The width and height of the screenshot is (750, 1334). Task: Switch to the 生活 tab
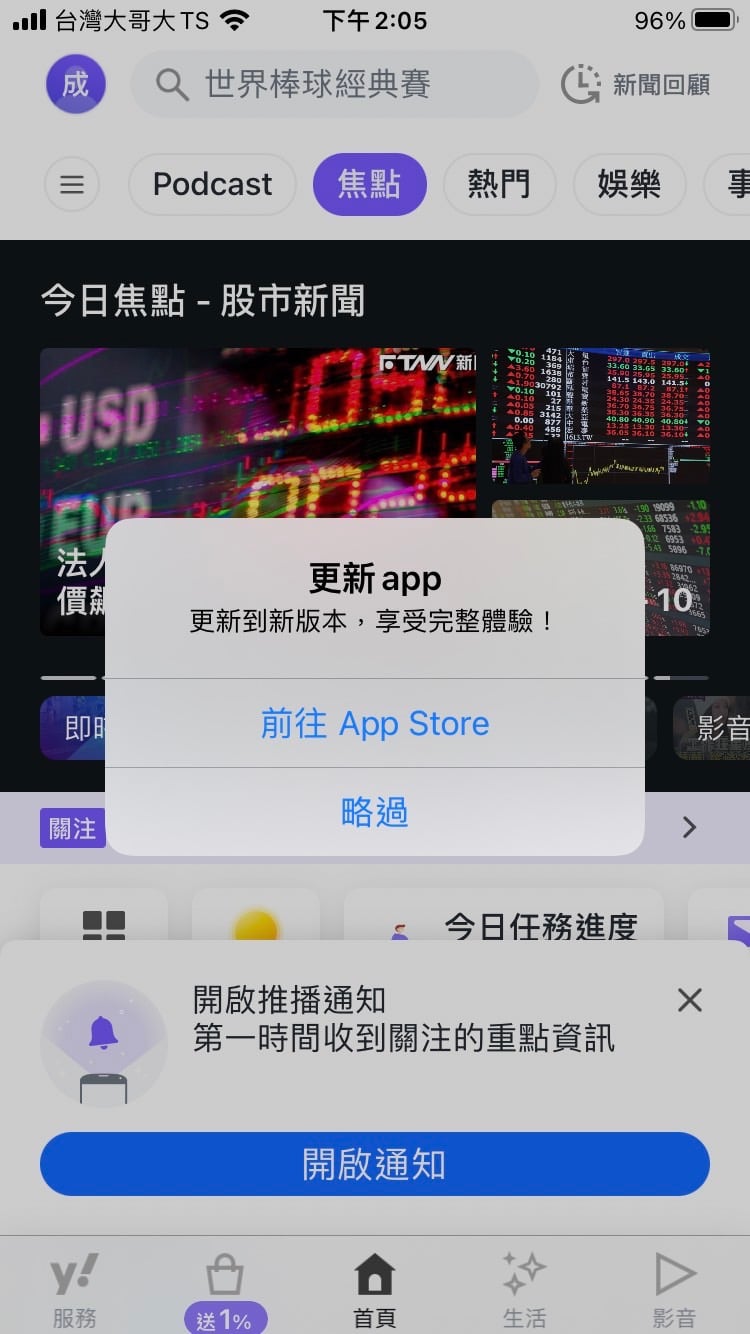tap(524, 1290)
